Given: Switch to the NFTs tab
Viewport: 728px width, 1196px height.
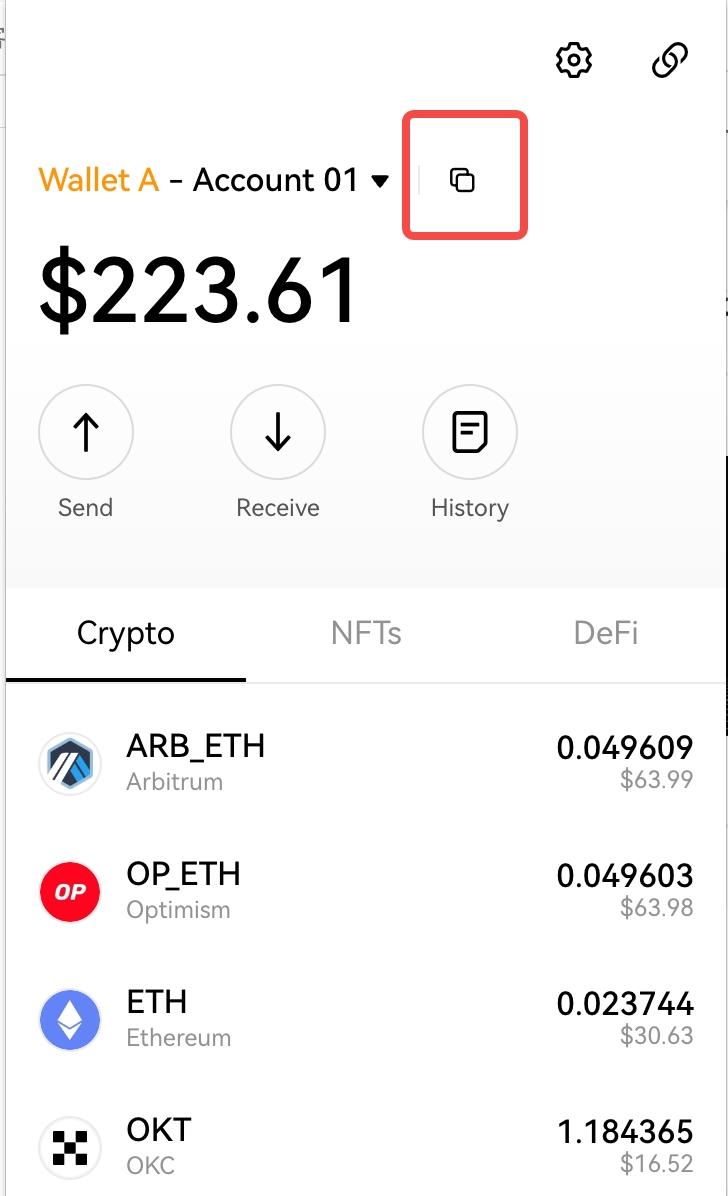Looking at the screenshot, I should 366,633.
